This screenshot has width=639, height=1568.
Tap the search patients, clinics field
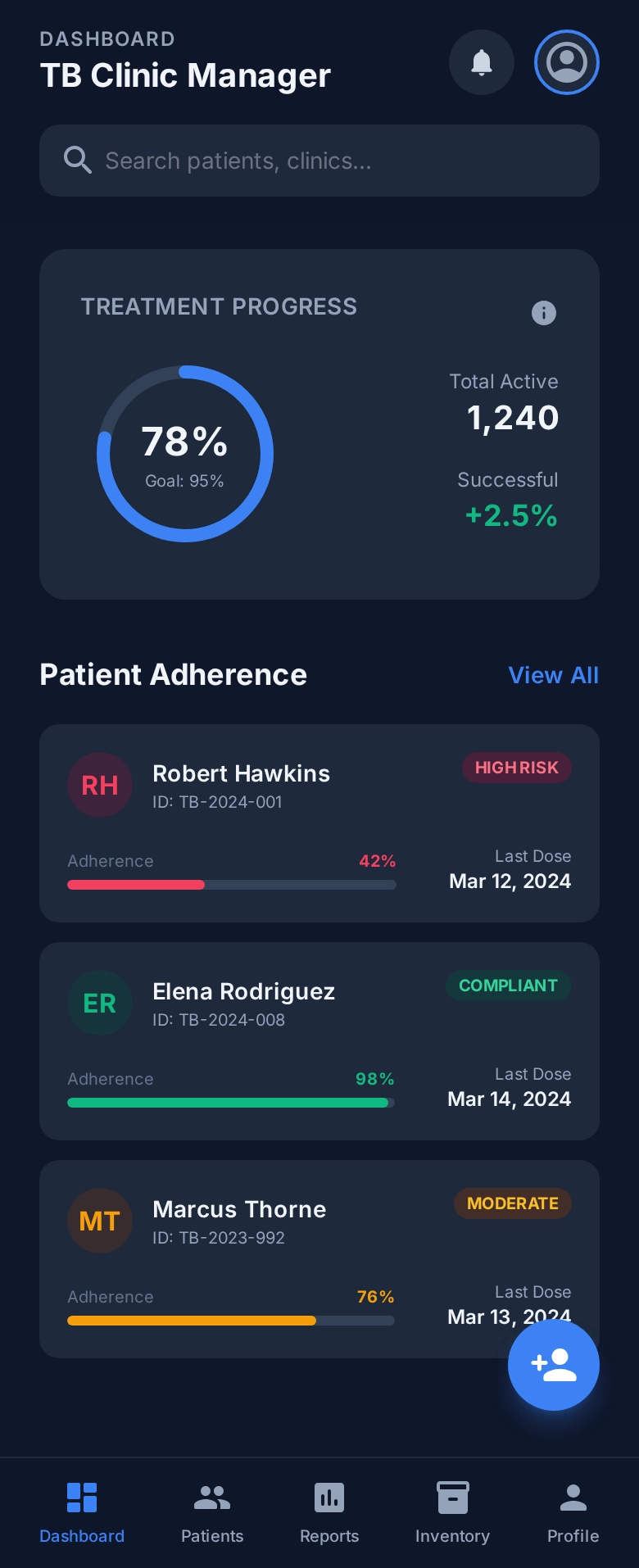click(319, 161)
